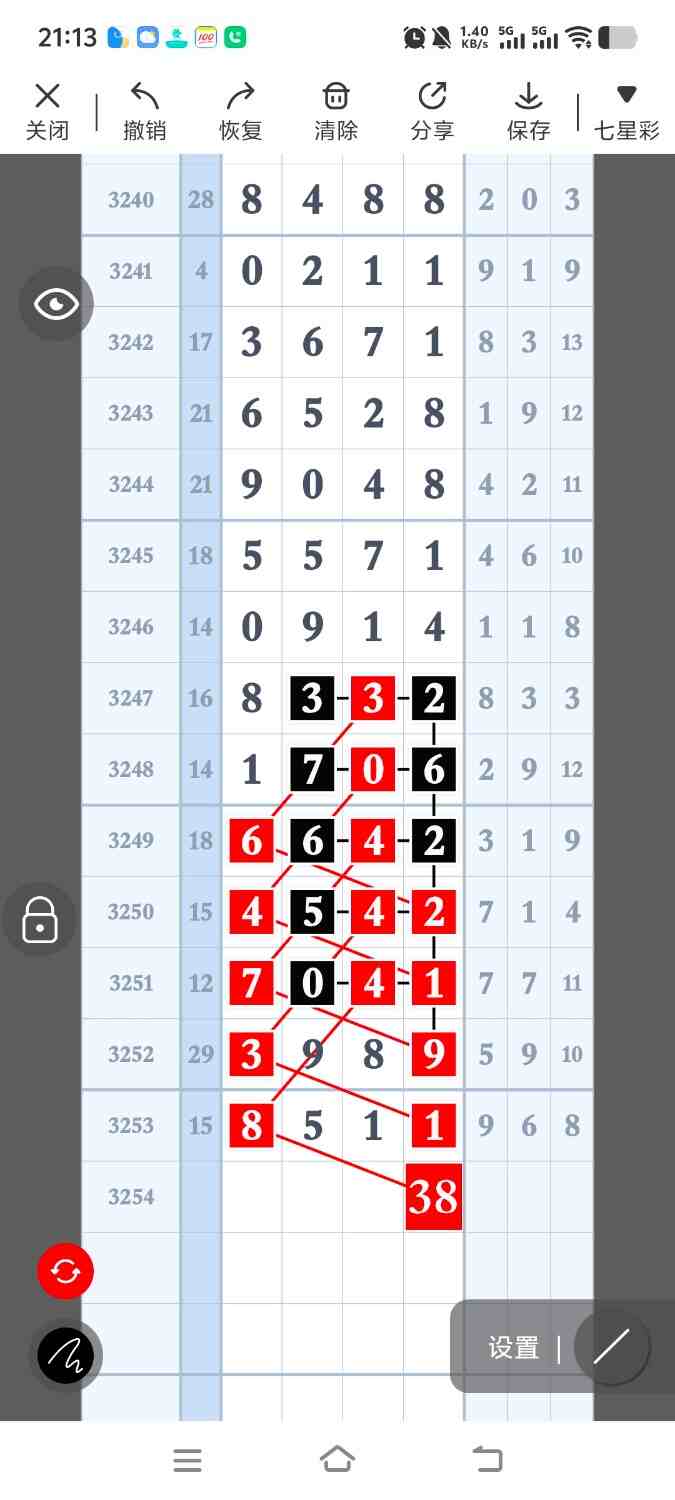Open recent apps from the navigation bar
Screen dimensions: 675x1500
tap(187, 1460)
